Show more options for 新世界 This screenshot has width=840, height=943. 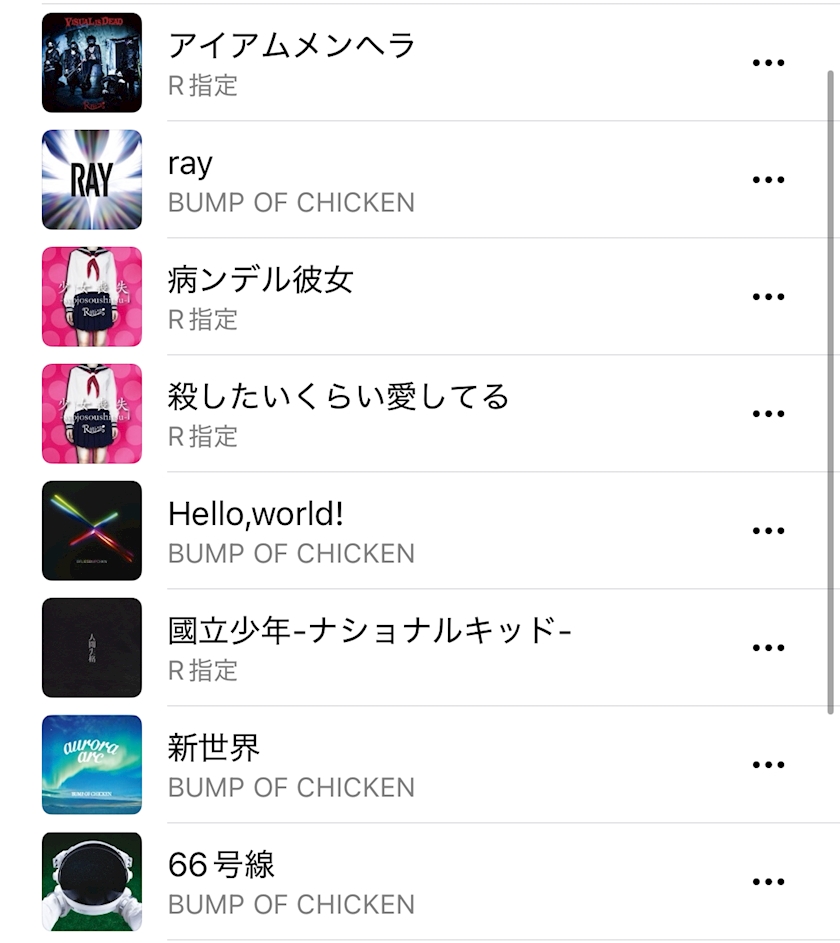768,765
